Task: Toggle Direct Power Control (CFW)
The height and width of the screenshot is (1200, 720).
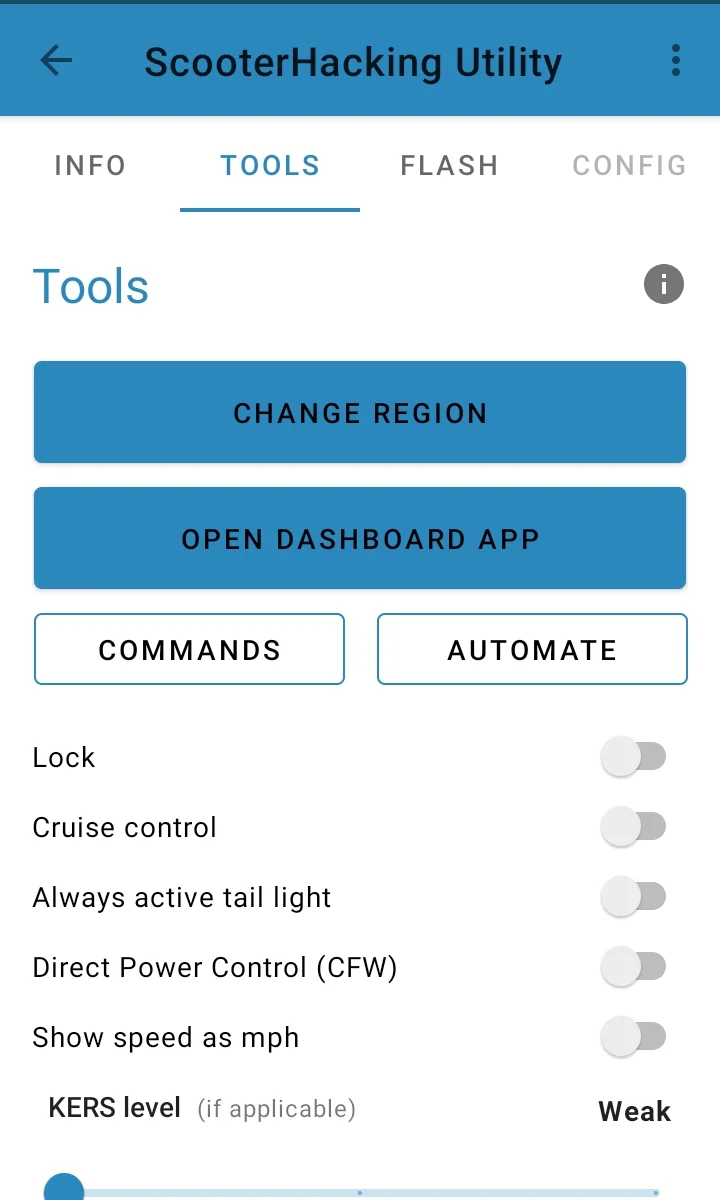Action: [633, 967]
